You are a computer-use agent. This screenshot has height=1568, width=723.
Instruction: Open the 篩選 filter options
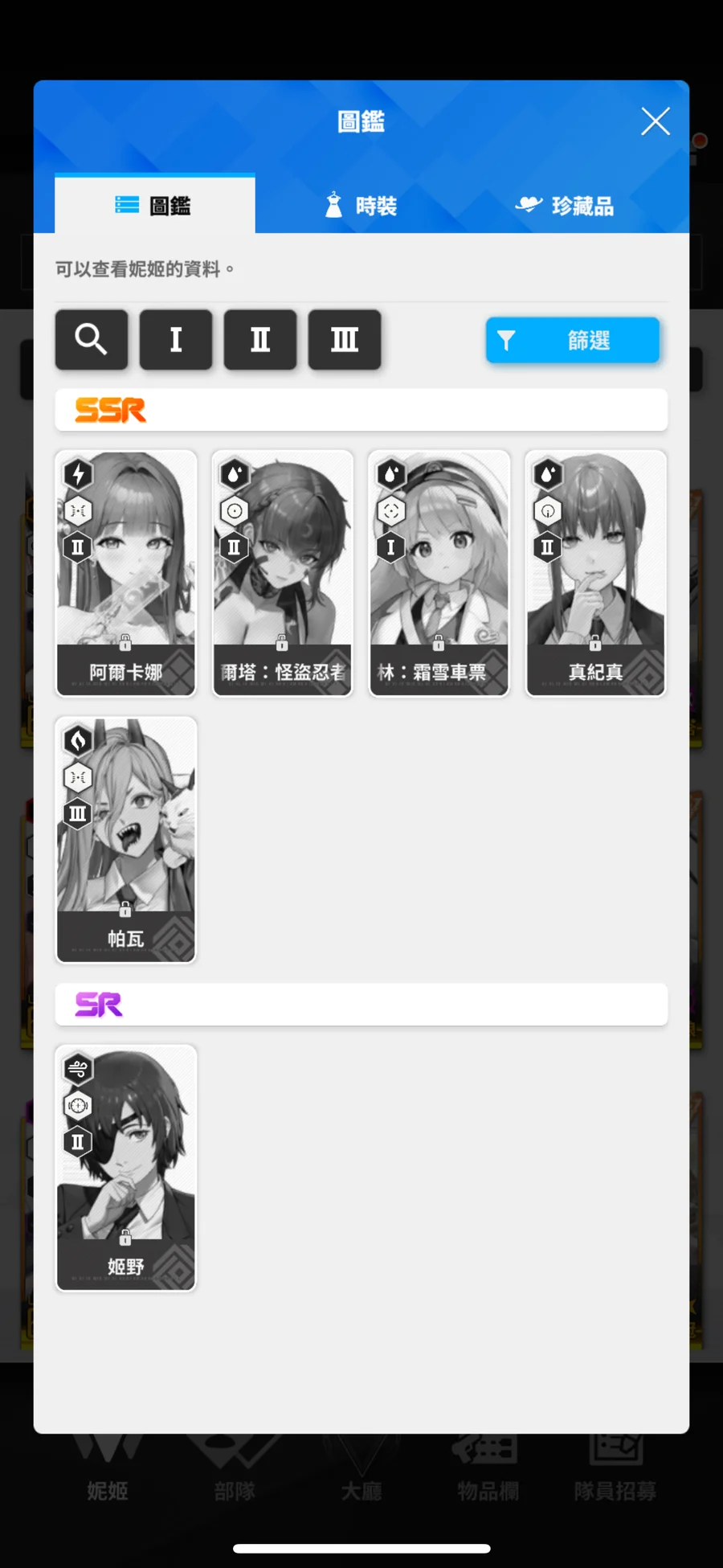pos(572,340)
